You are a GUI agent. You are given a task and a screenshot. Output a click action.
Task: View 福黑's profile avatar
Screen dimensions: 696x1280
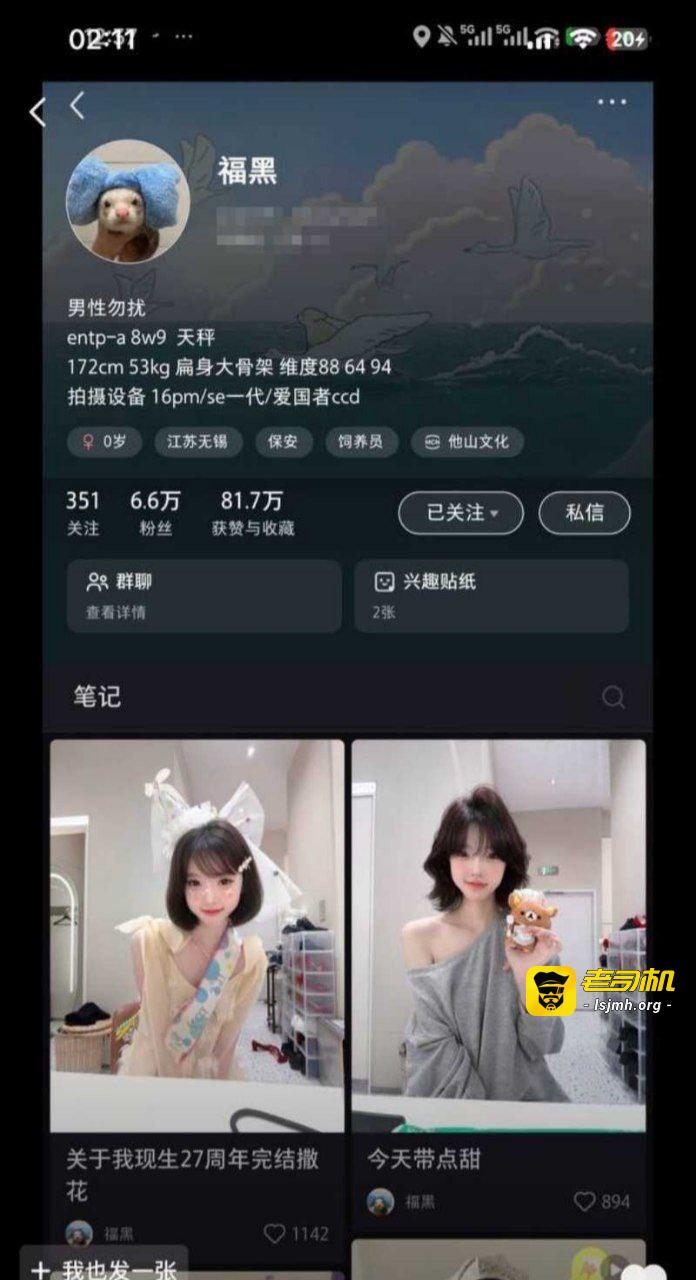tap(128, 202)
